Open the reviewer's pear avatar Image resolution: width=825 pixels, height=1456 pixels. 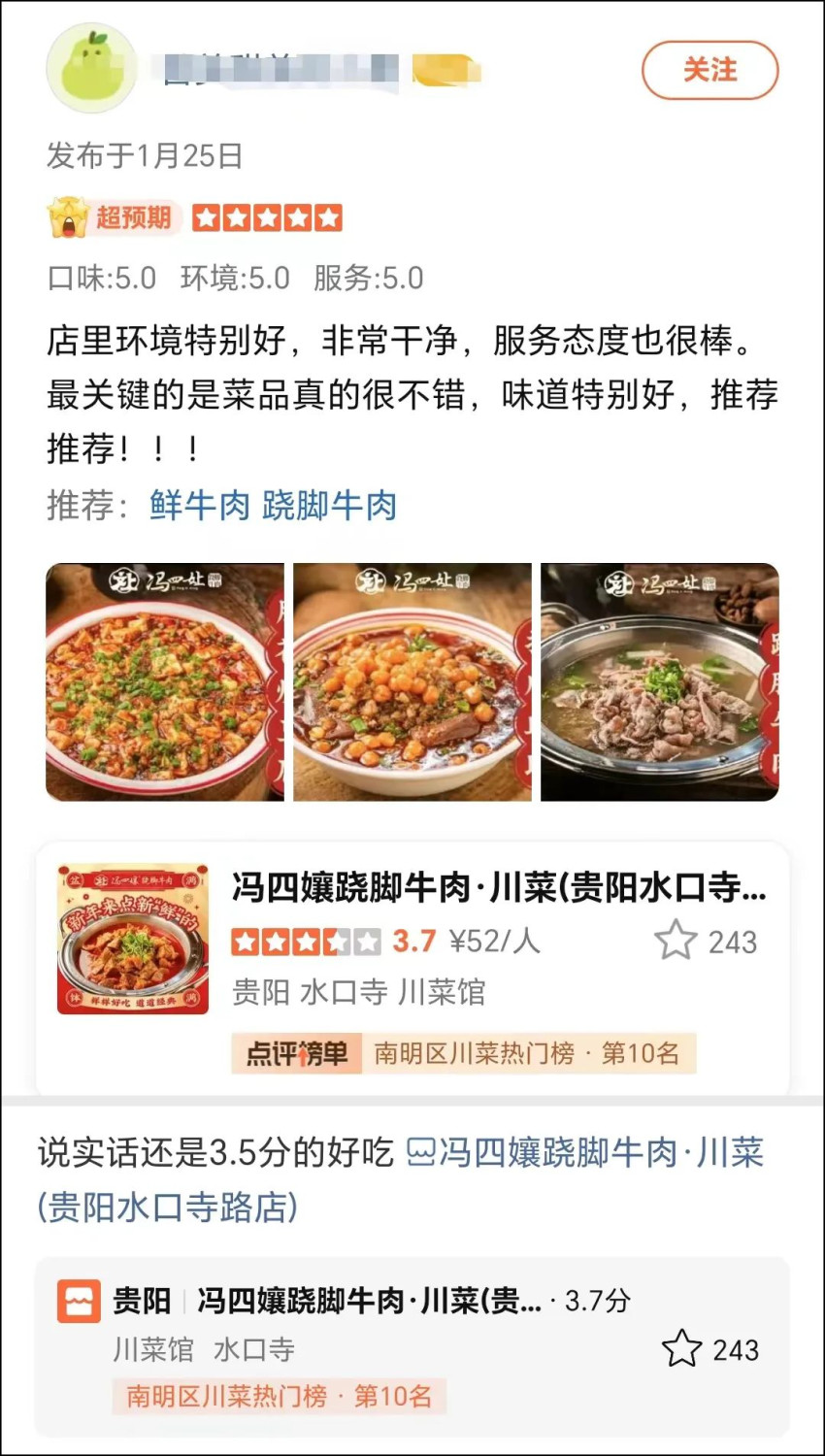pyautogui.click(x=92, y=70)
